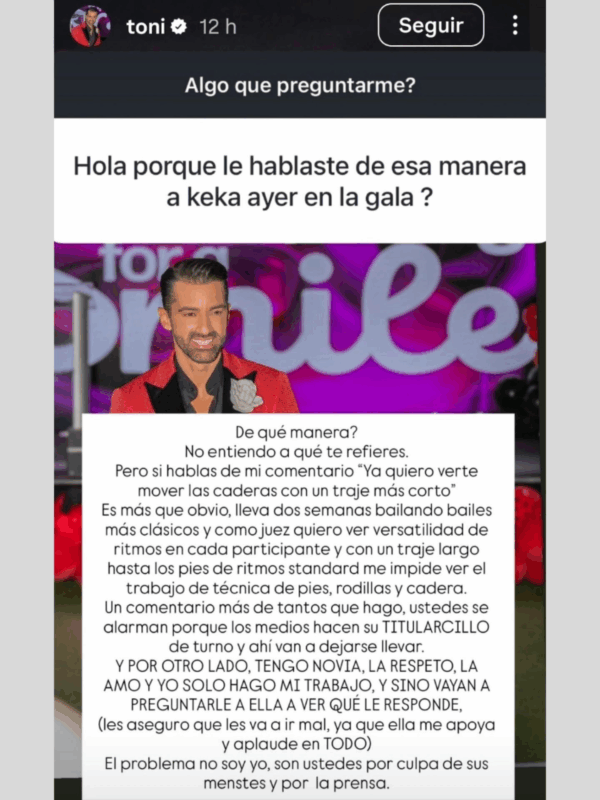Open toni's profile picture
This screenshot has width=600, height=800.
(90, 26)
